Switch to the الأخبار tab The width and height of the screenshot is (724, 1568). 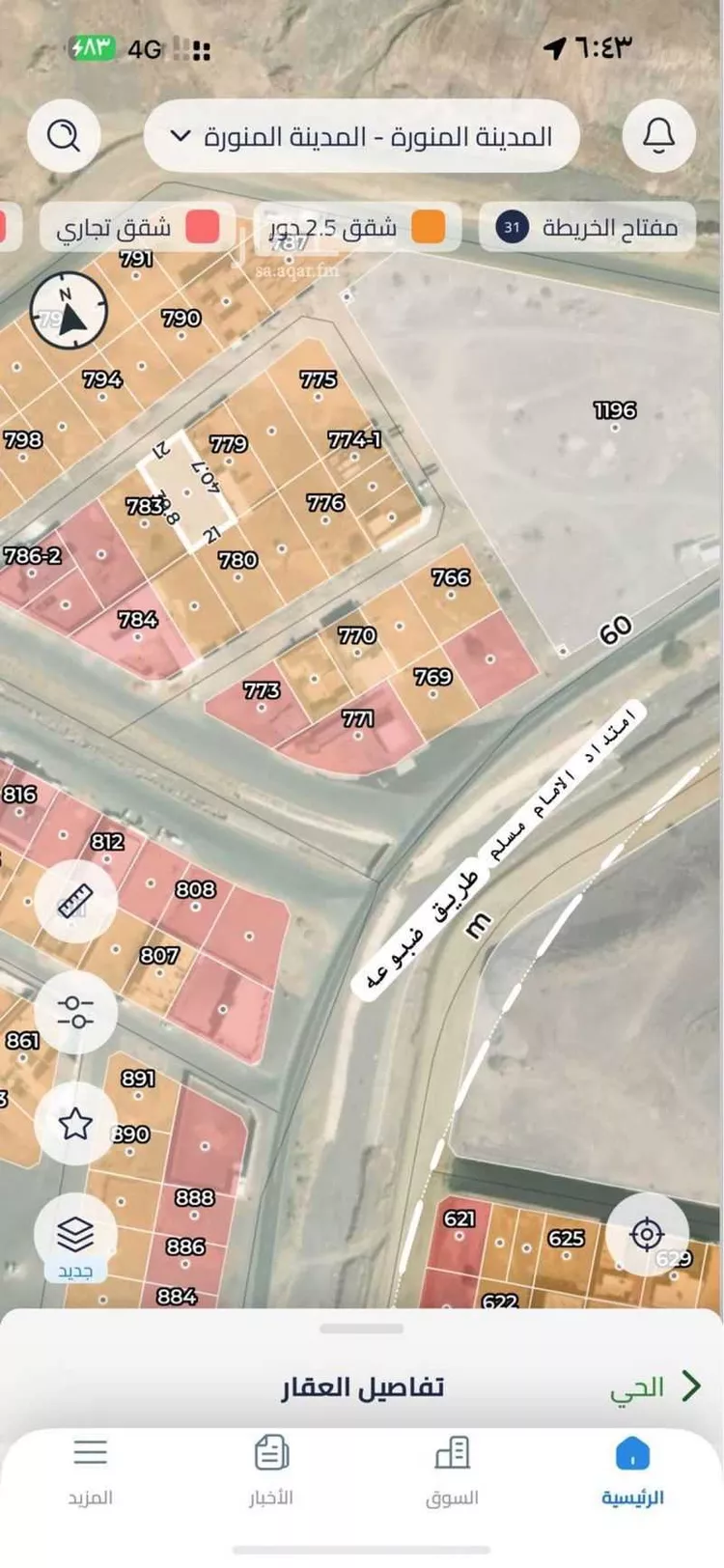[x=271, y=1471]
